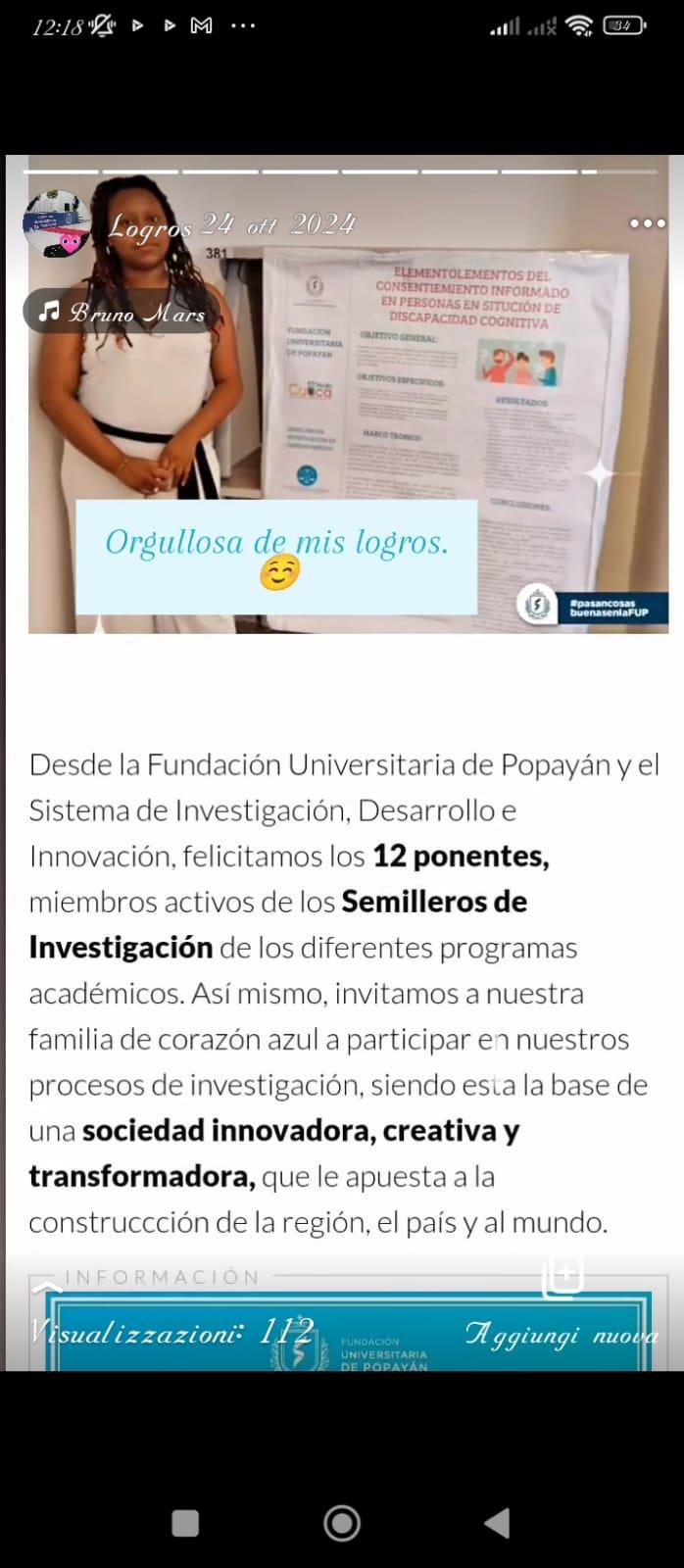Open the three-dot story options menu

tap(647, 223)
